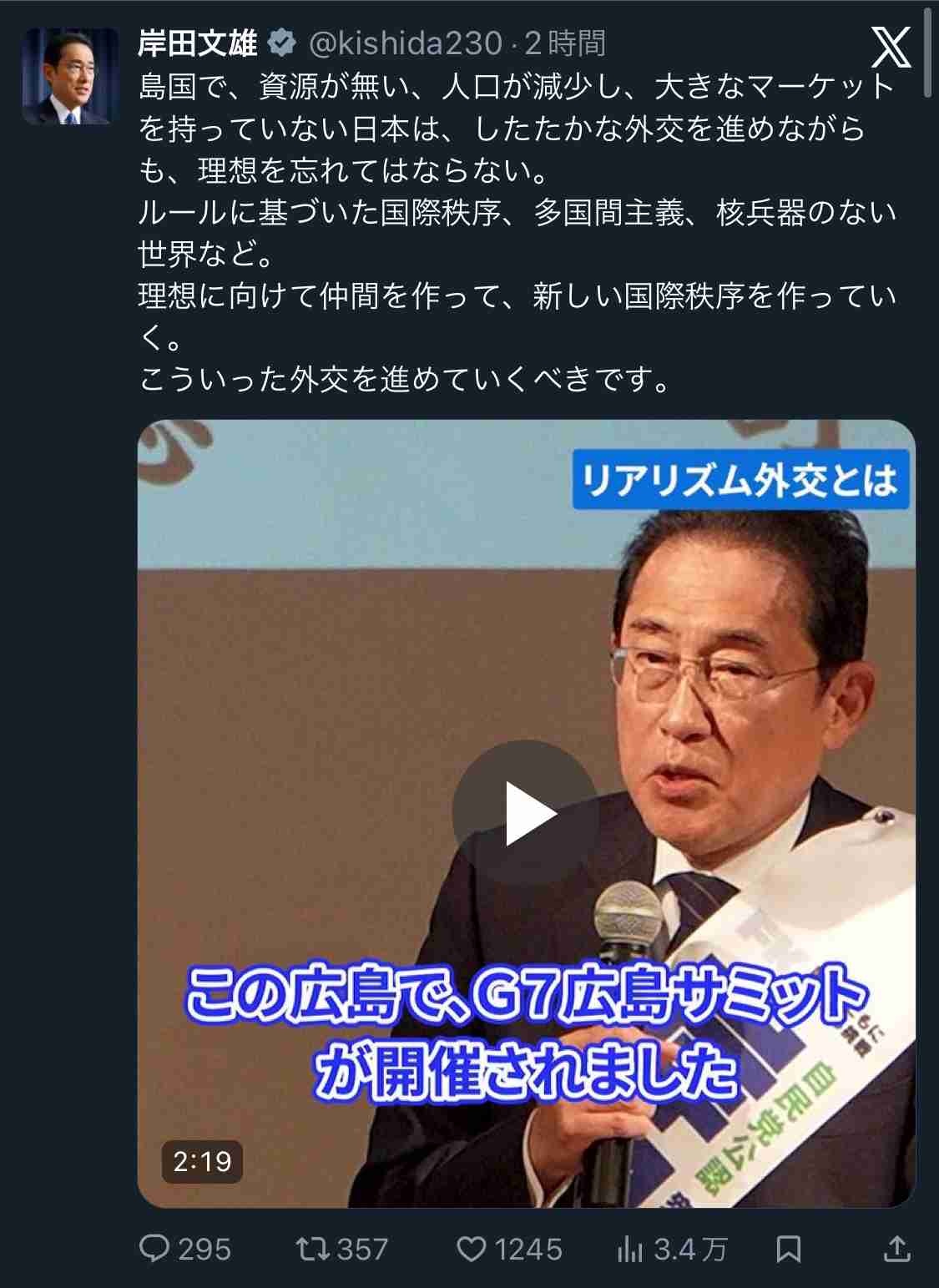
Task: Open the reply icon showing 295
Action: click(x=154, y=1249)
